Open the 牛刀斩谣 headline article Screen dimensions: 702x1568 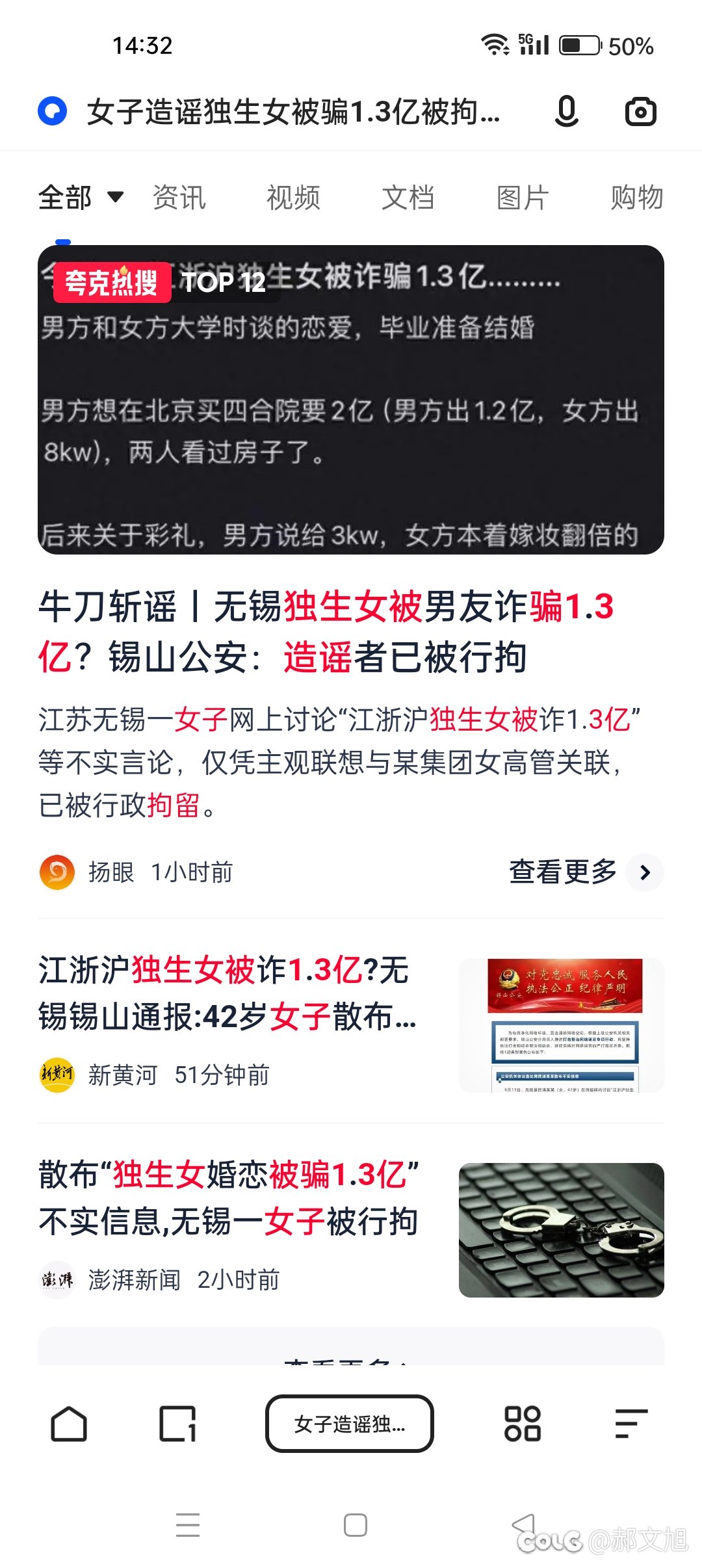point(325,631)
